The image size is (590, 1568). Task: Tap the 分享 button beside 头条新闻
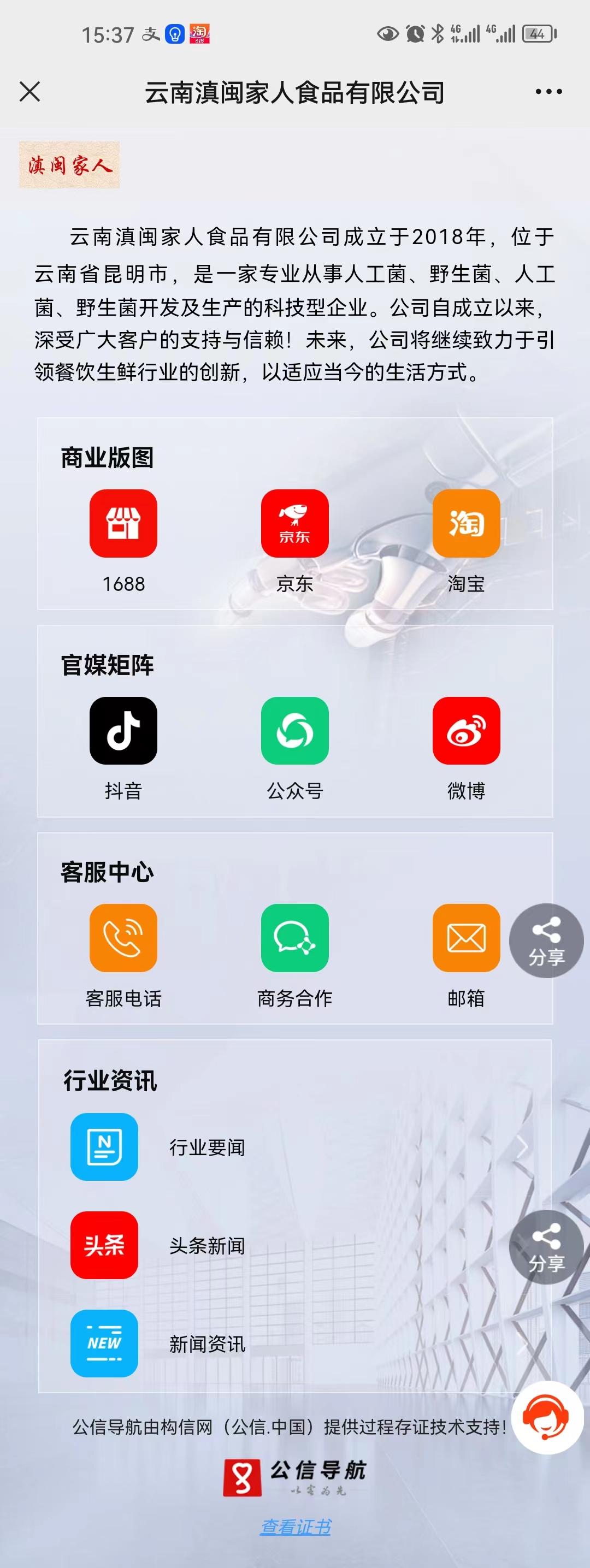tap(546, 1248)
